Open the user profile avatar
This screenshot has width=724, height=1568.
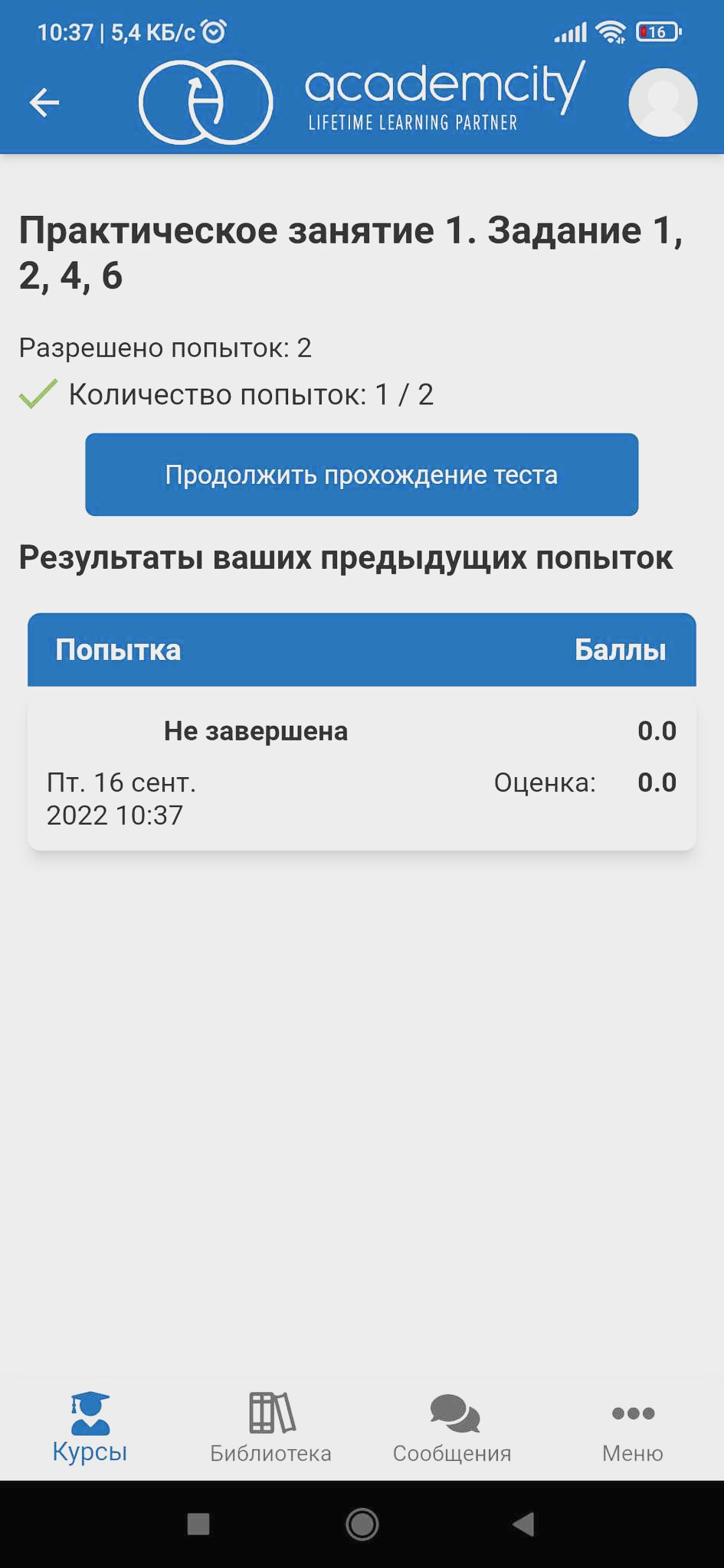[662, 103]
